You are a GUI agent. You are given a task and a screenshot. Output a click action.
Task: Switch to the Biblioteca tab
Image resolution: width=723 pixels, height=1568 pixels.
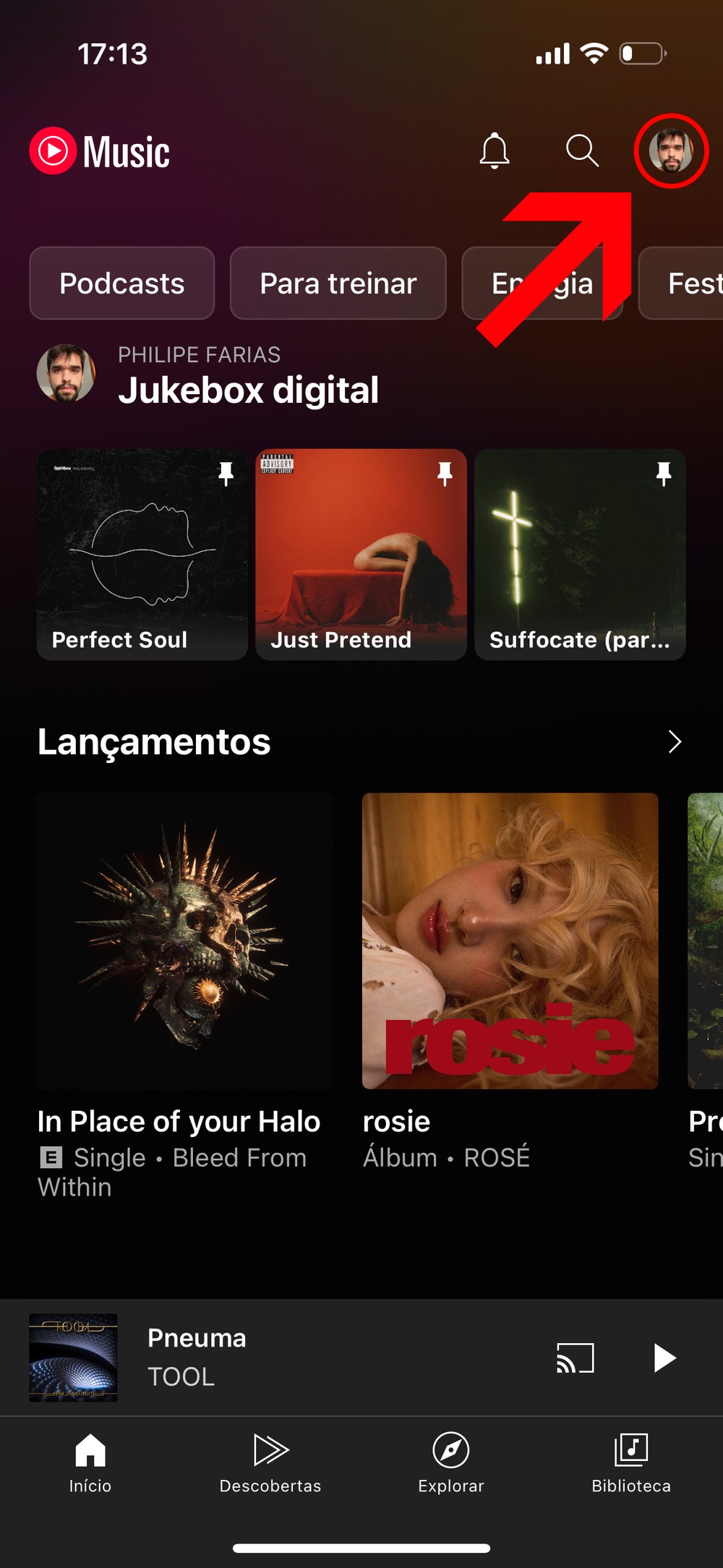(x=631, y=1462)
